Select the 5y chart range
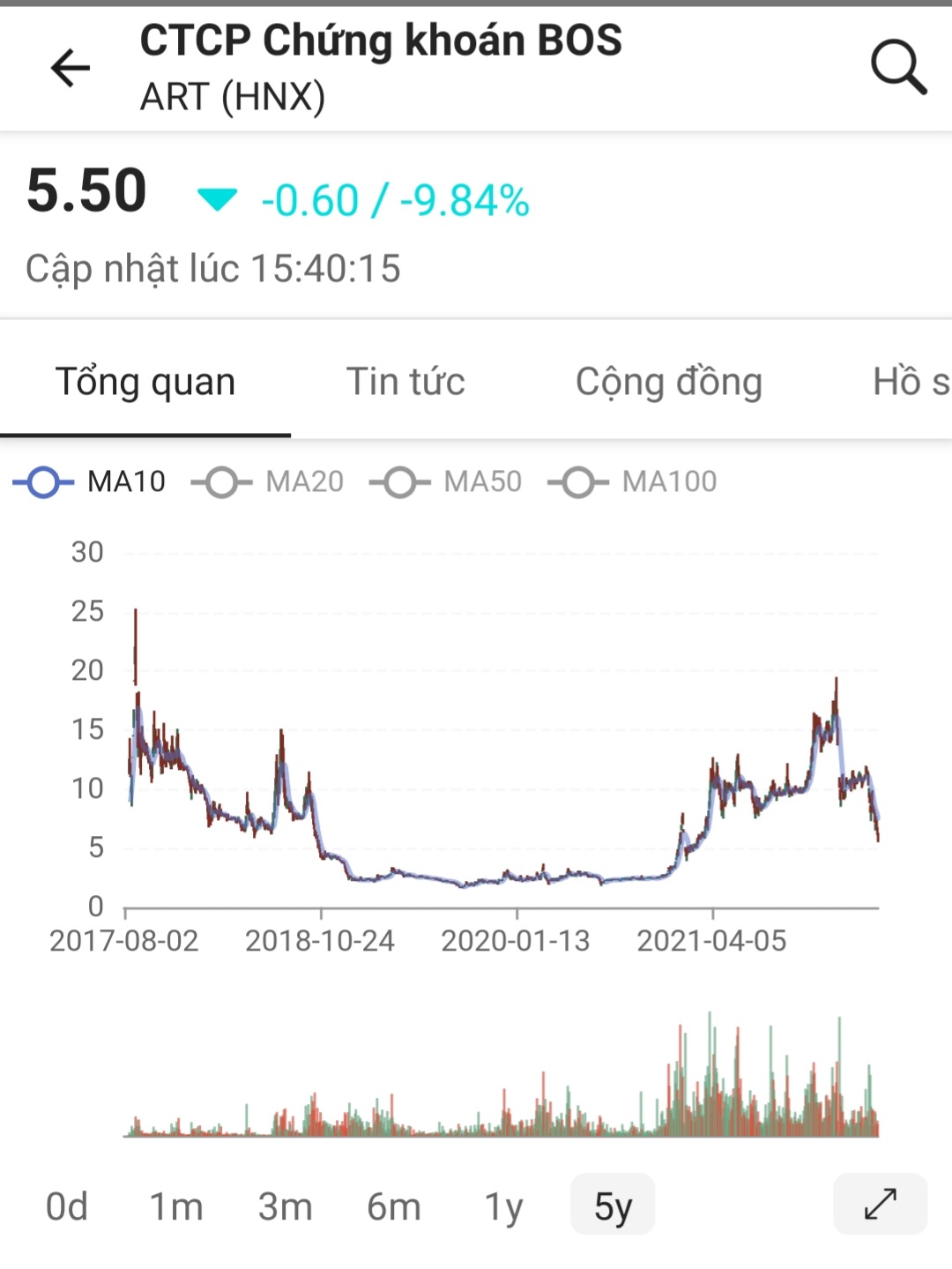The width and height of the screenshot is (952, 1269). click(x=613, y=1206)
